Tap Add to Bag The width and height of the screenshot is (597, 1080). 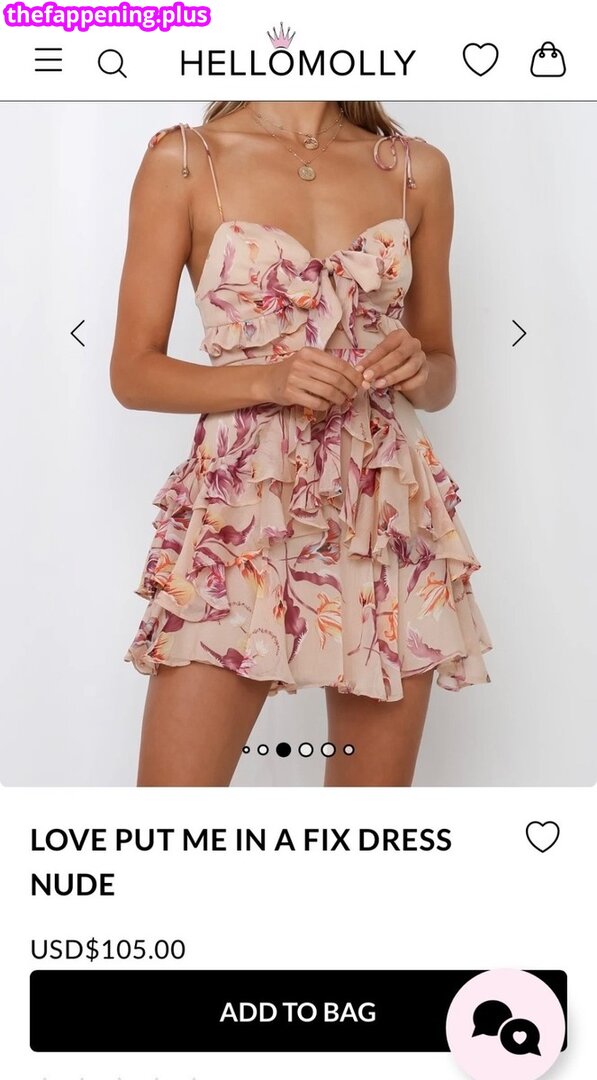[x=298, y=1011]
